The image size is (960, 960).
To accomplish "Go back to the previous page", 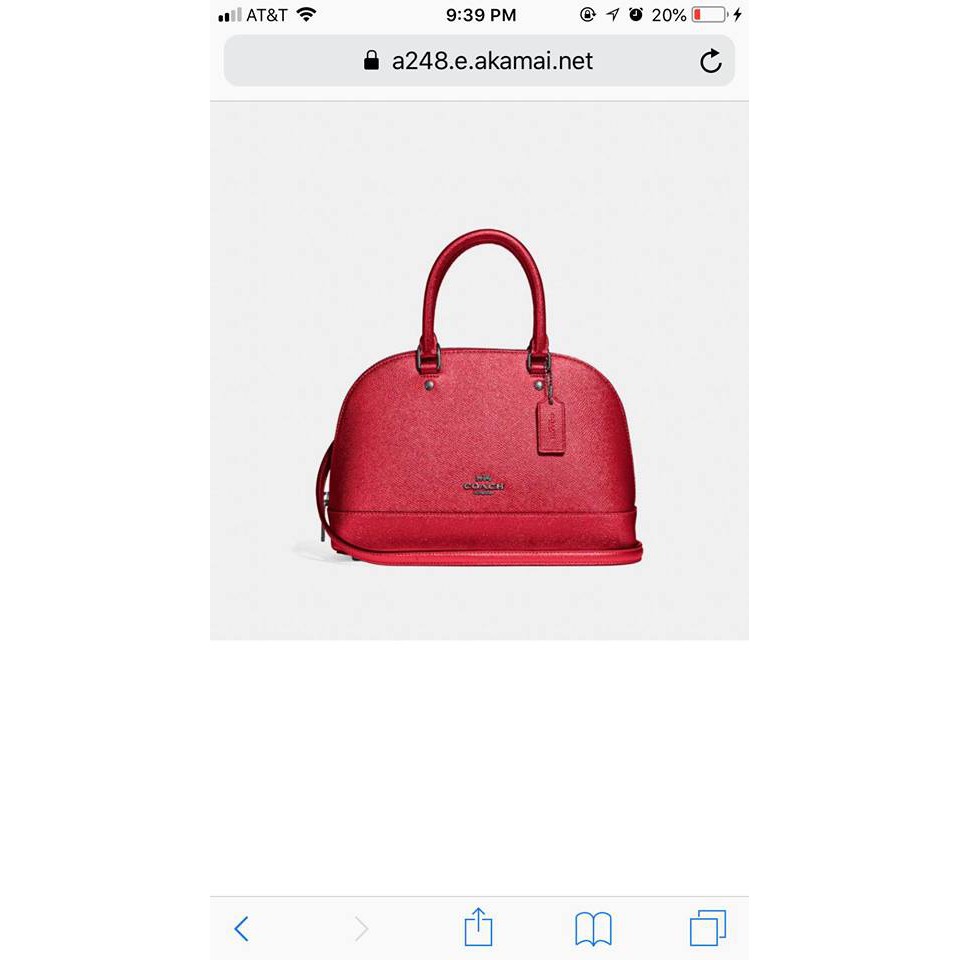I will pos(241,928).
